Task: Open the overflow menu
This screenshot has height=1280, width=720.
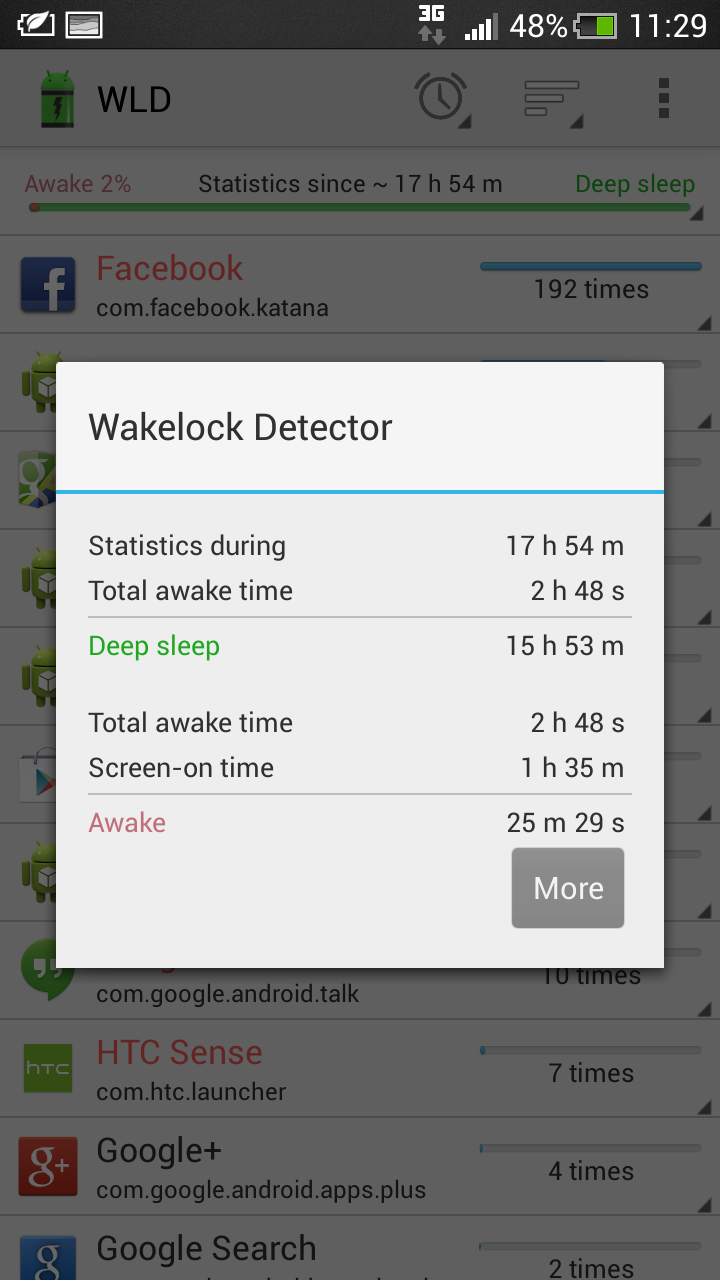Action: pyautogui.click(x=663, y=99)
